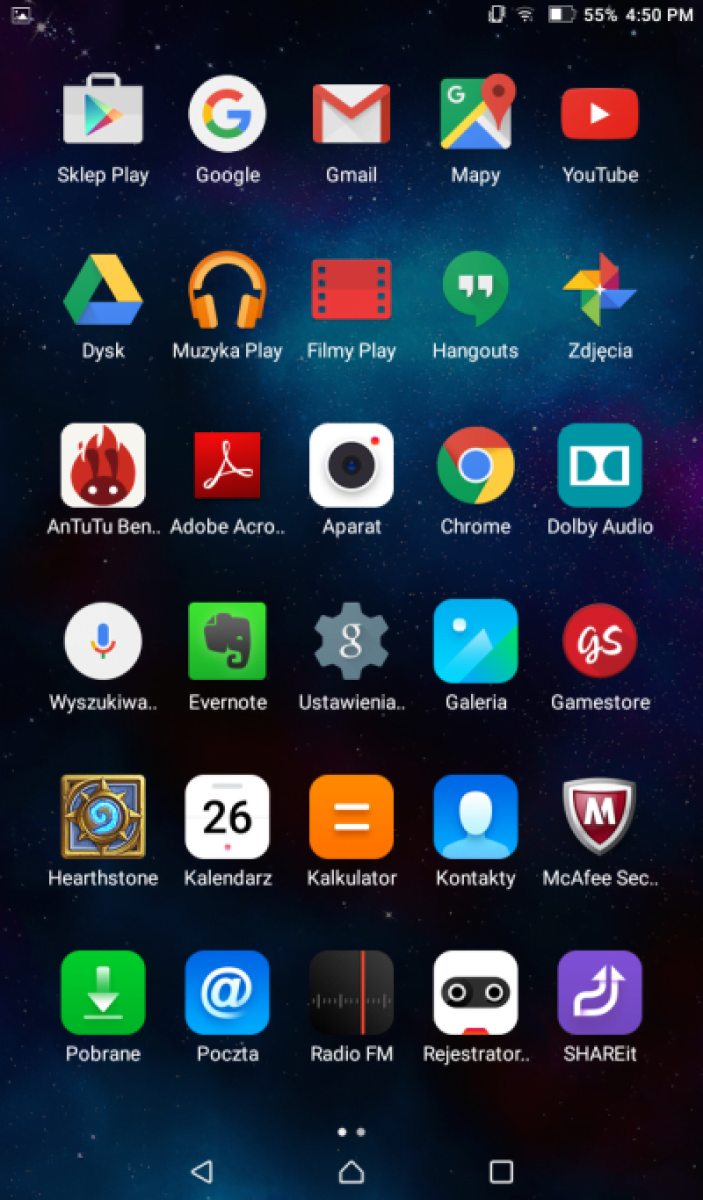Start the YouTube app
The width and height of the screenshot is (703, 1200).
599,113
